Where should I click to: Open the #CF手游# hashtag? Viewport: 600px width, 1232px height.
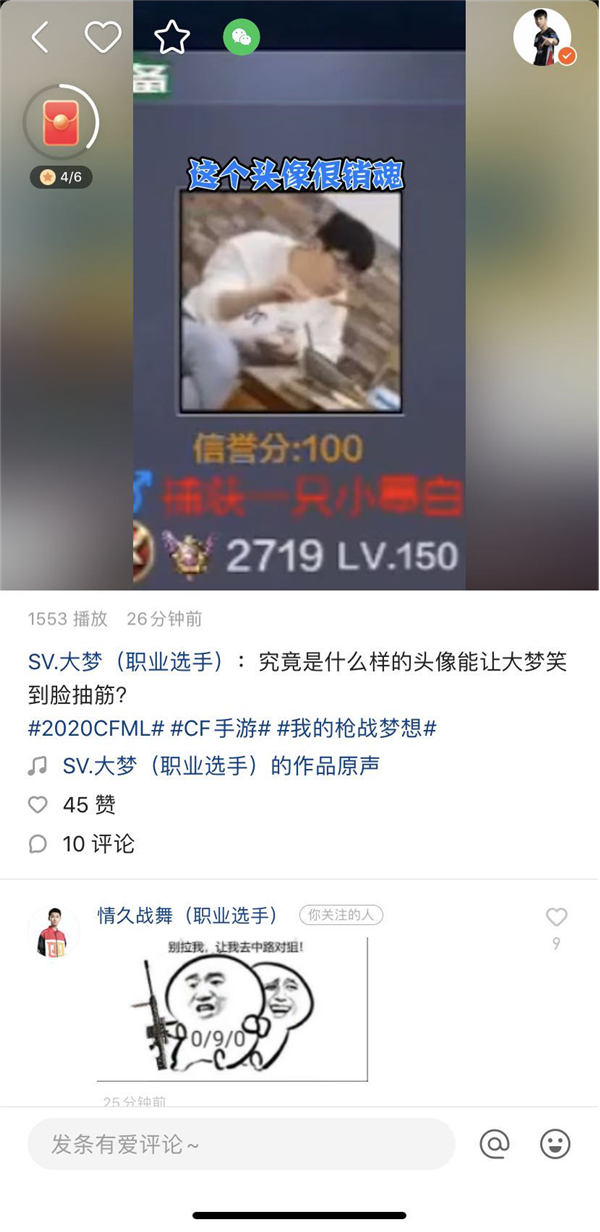point(221,728)
